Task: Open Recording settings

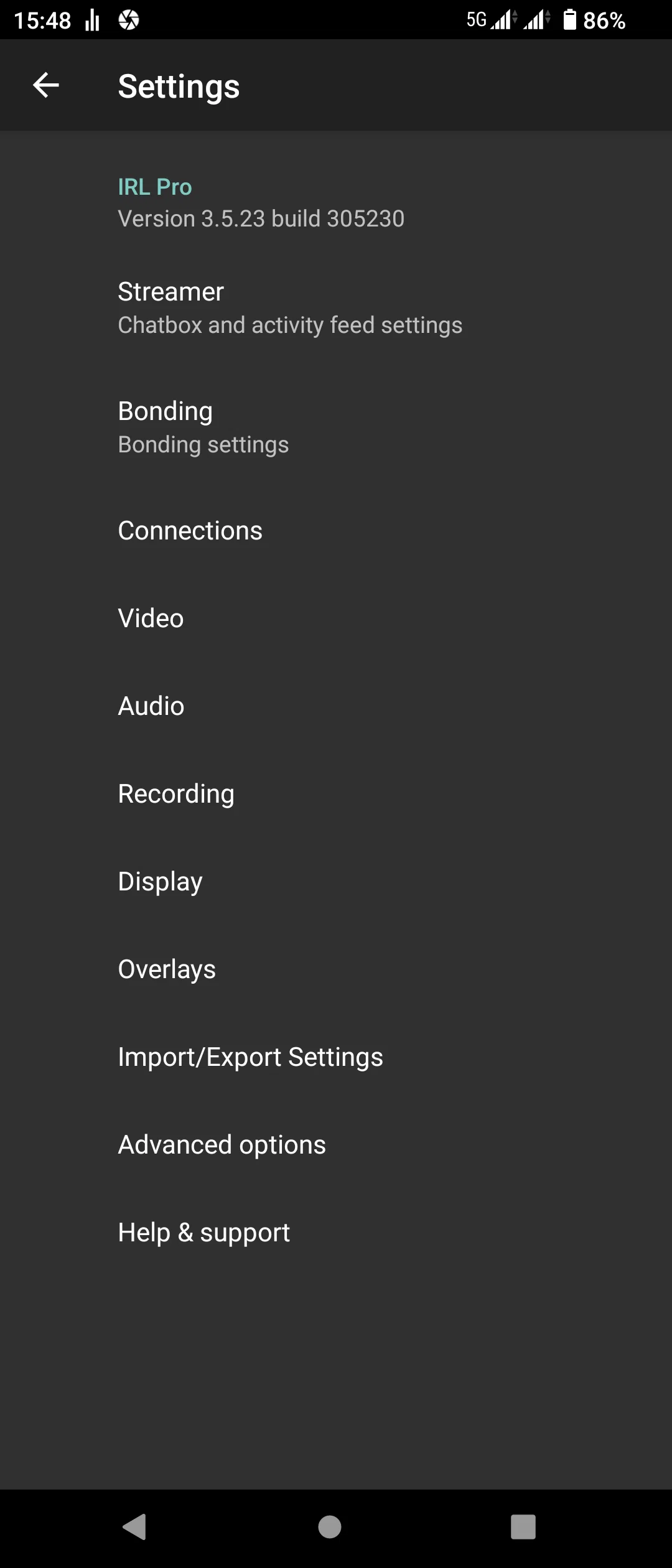Action: (336, 794)
